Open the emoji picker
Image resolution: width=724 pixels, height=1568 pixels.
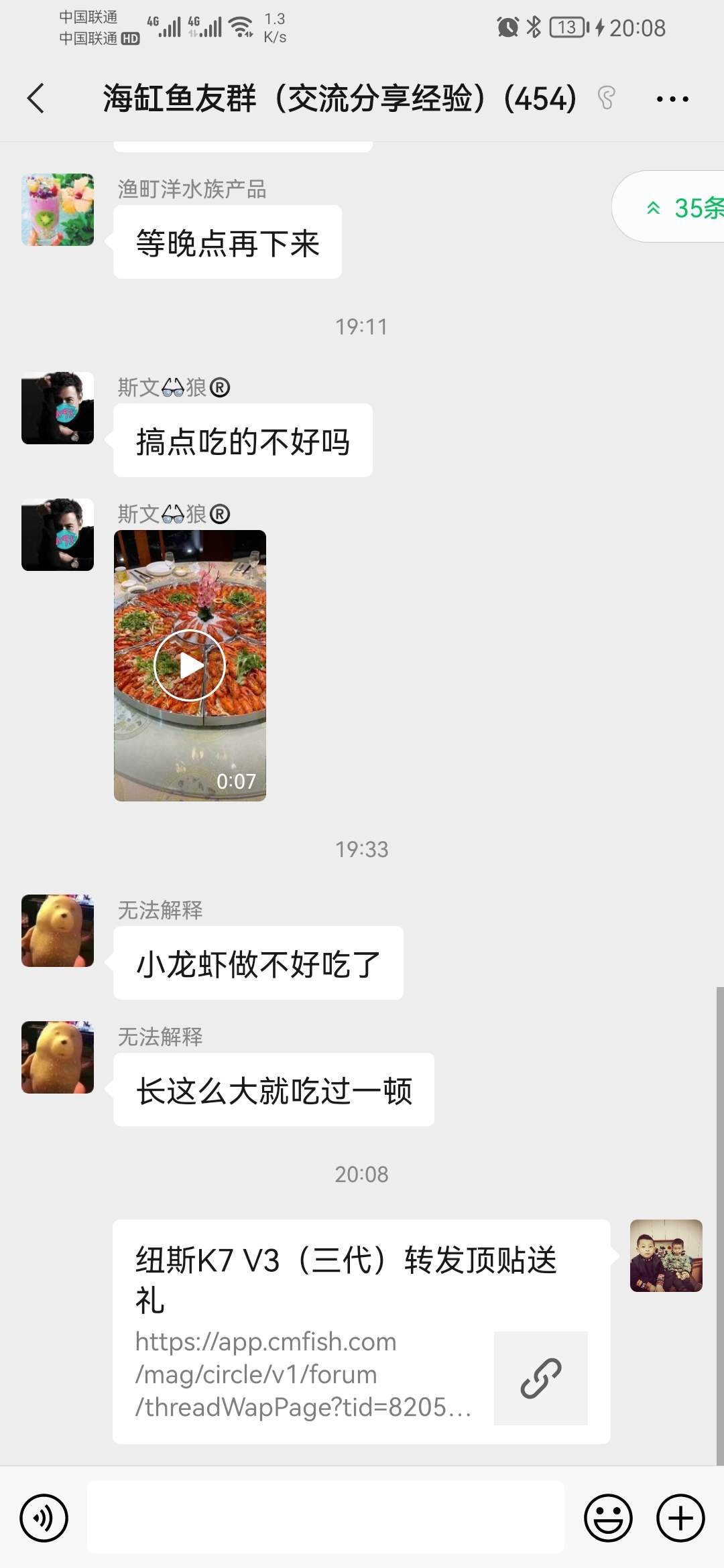[x=608, y=1518]
